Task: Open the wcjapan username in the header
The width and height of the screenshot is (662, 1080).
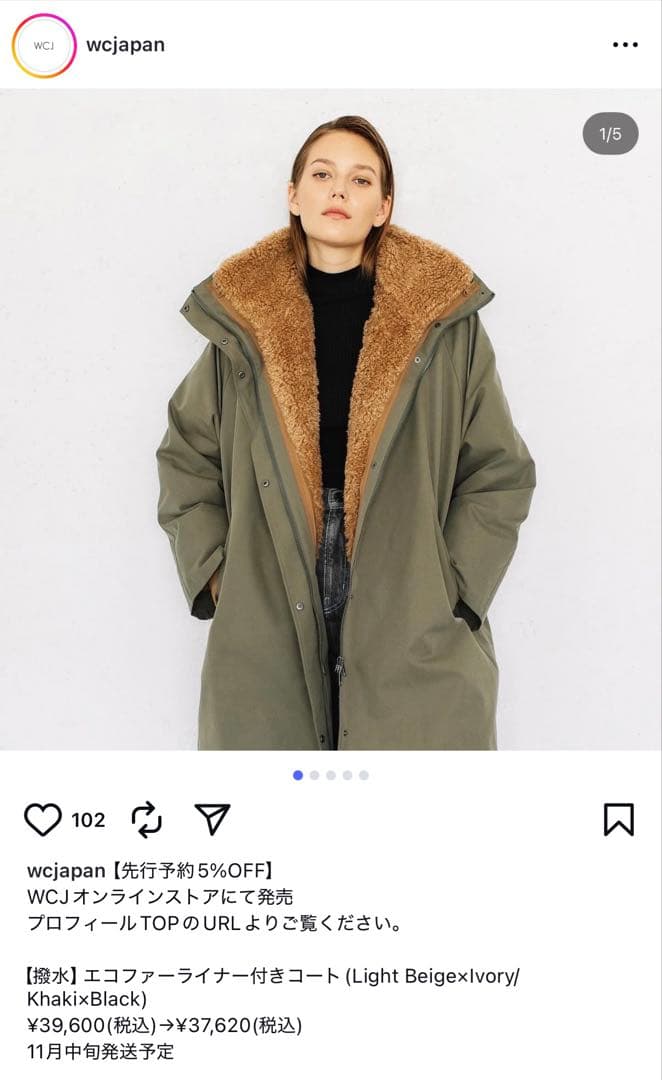Action: pyautogui.click(x=126, y=45)
